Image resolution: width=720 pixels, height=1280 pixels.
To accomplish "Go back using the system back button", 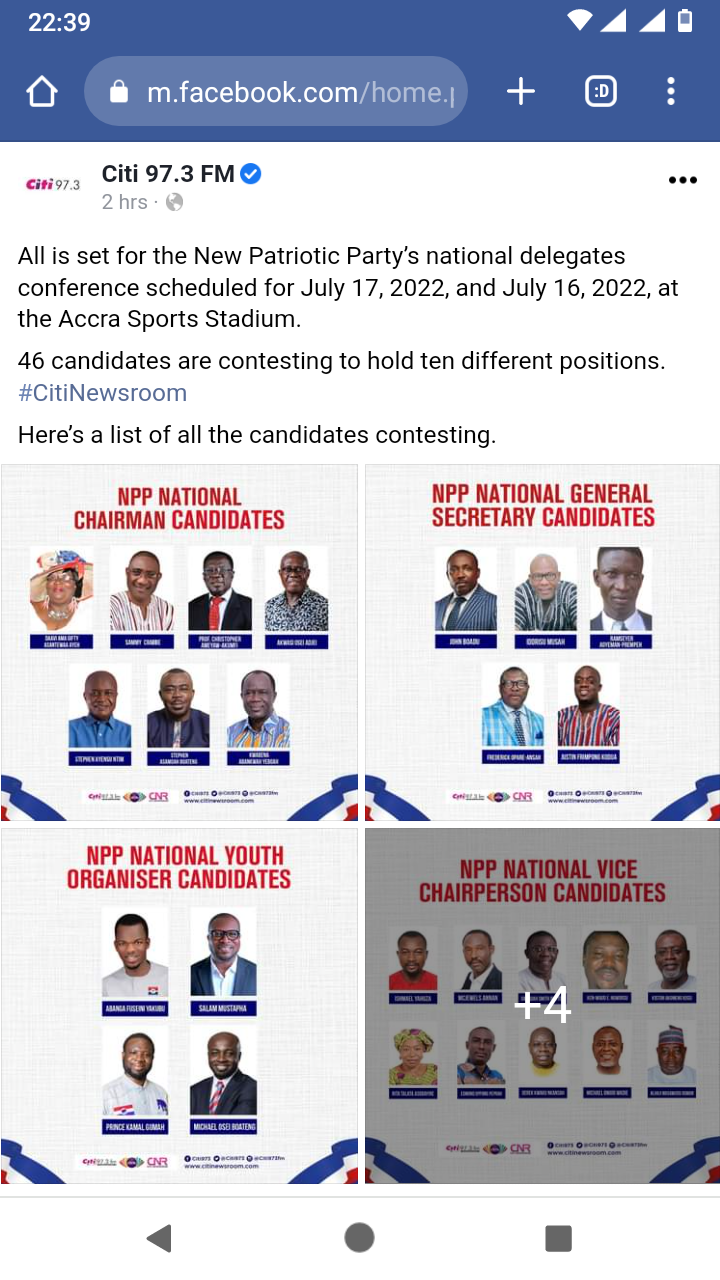I will pyautogui.click(x=159, y=1238).
